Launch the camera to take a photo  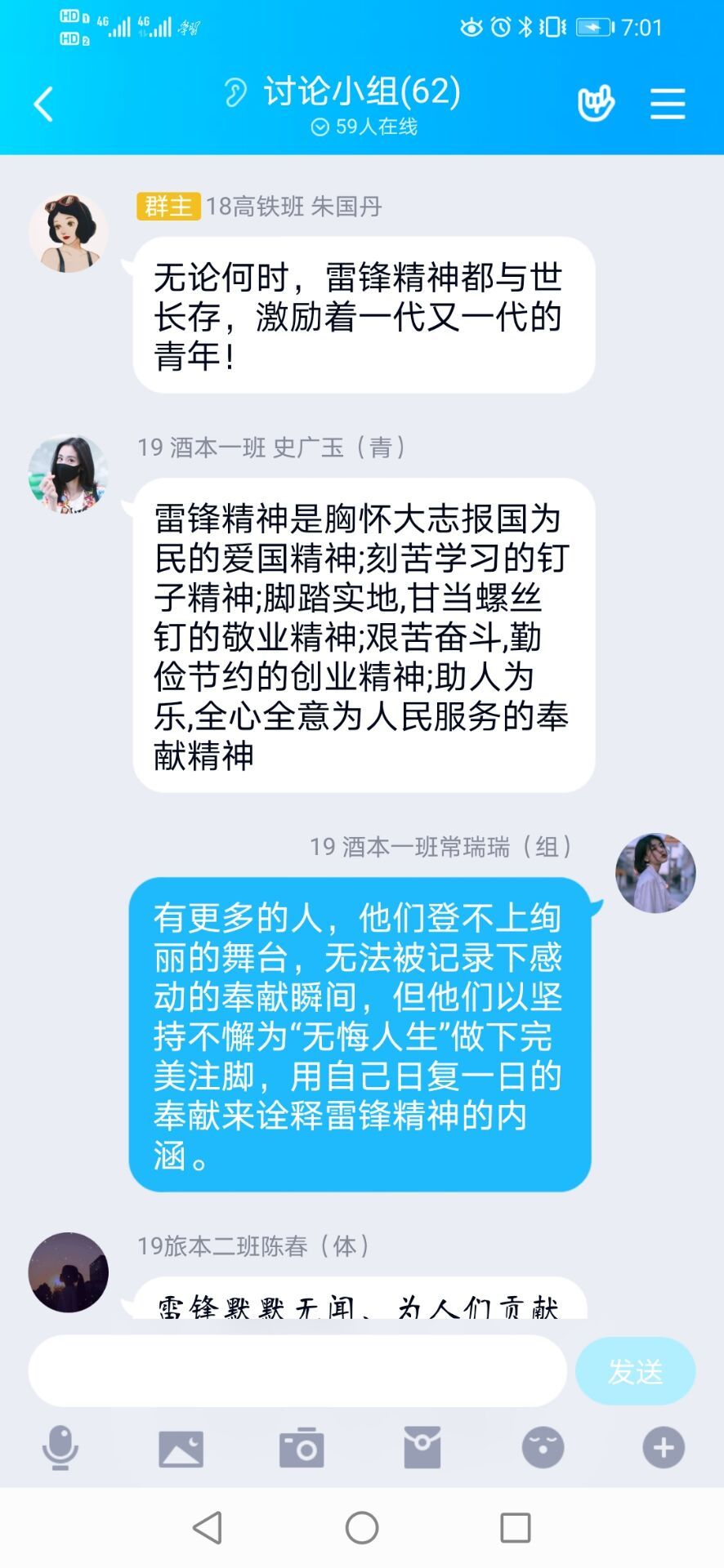[x=302, y=1448]
